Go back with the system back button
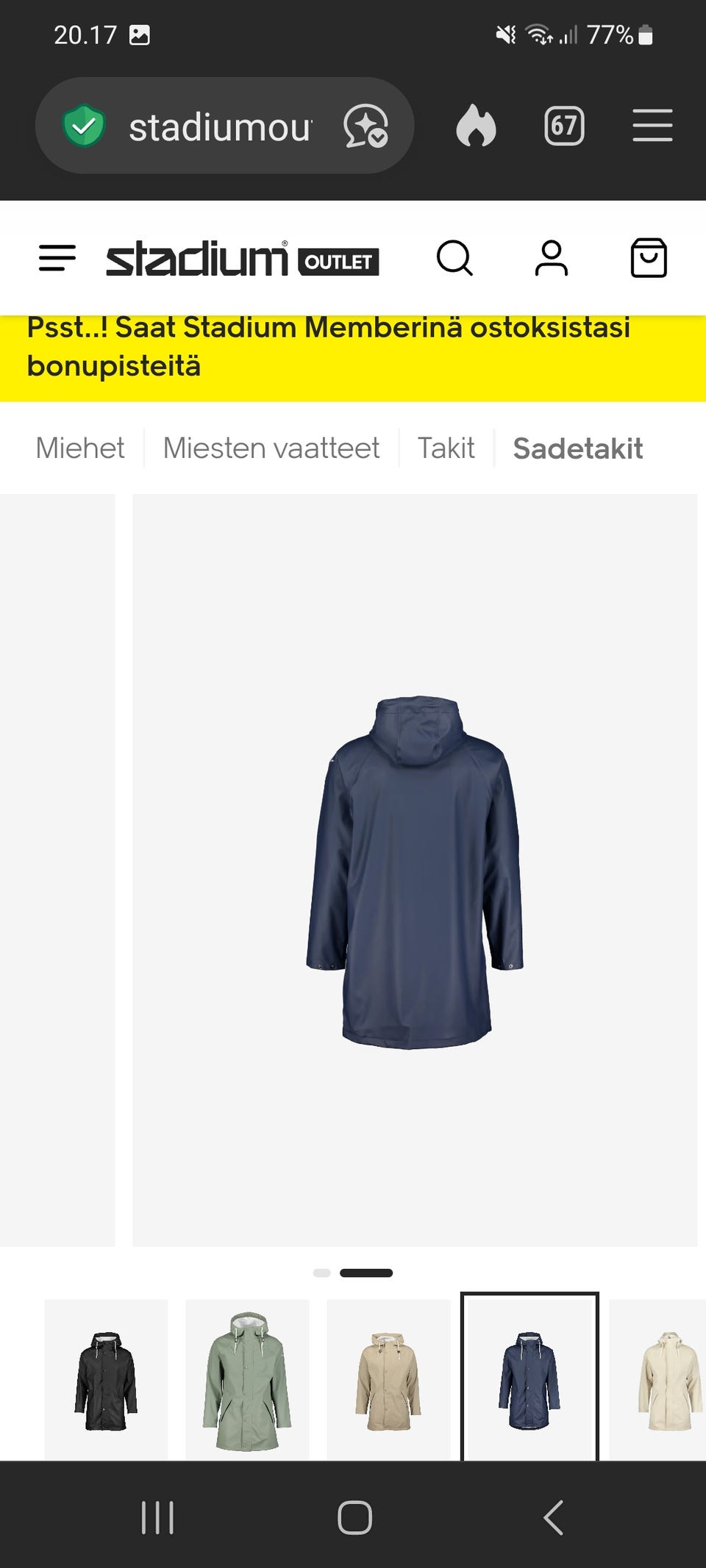This screenshot has width=706, height=1568. (x=554, y=1517)
